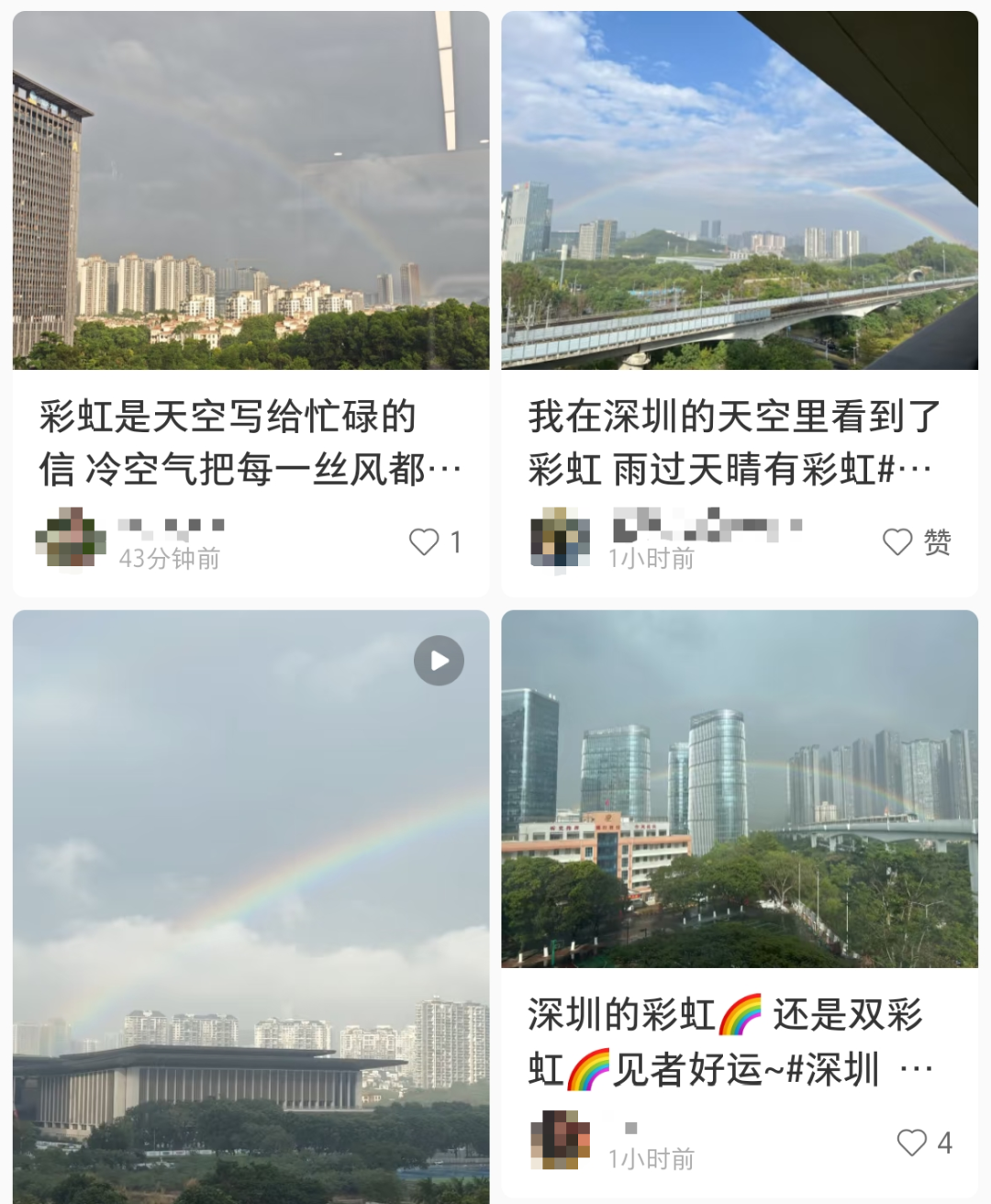View the author avatar of '彩虹是天空写给忙碌的信'
Image resolution: width=991 pixels, height=1204 pixels.
pos(71,539)
